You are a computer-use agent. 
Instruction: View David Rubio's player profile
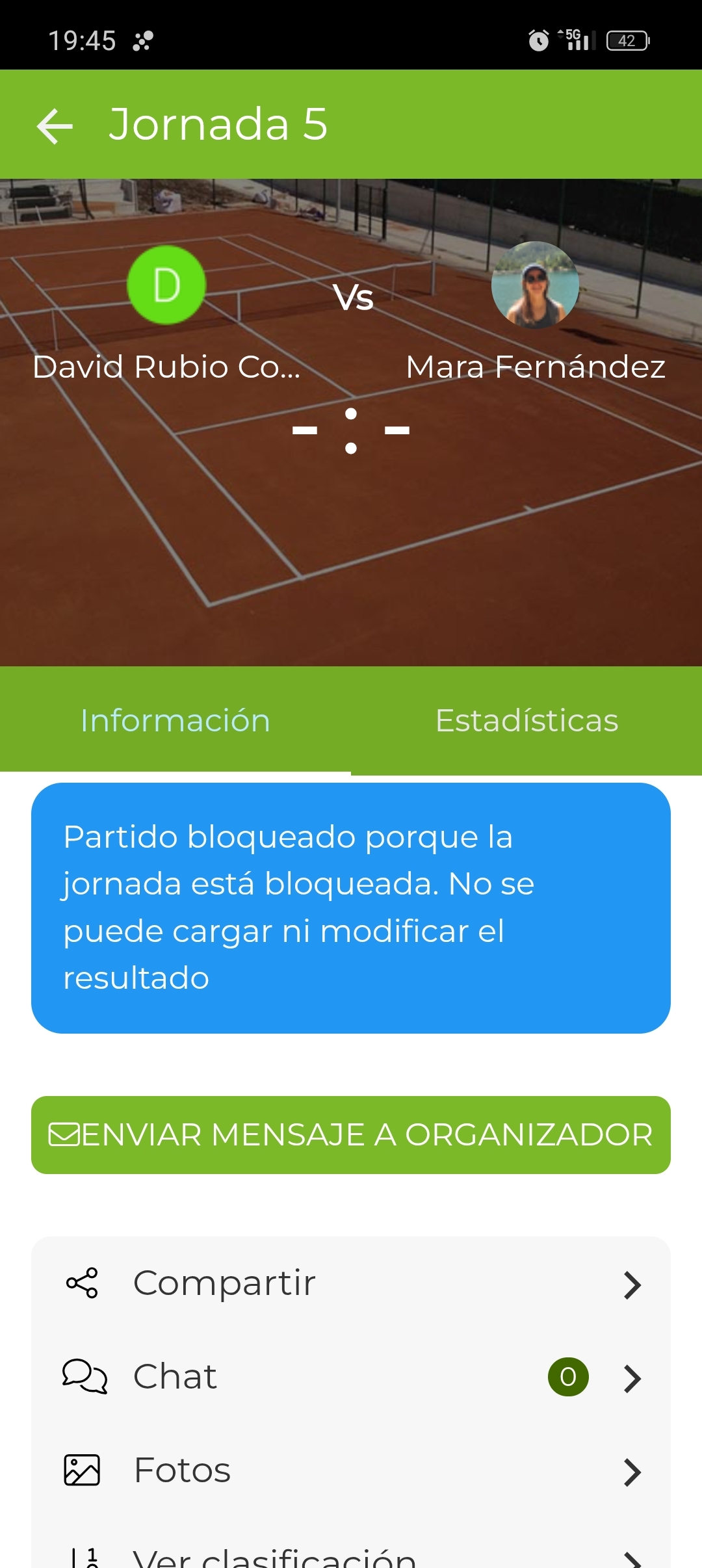click(166, 285)
